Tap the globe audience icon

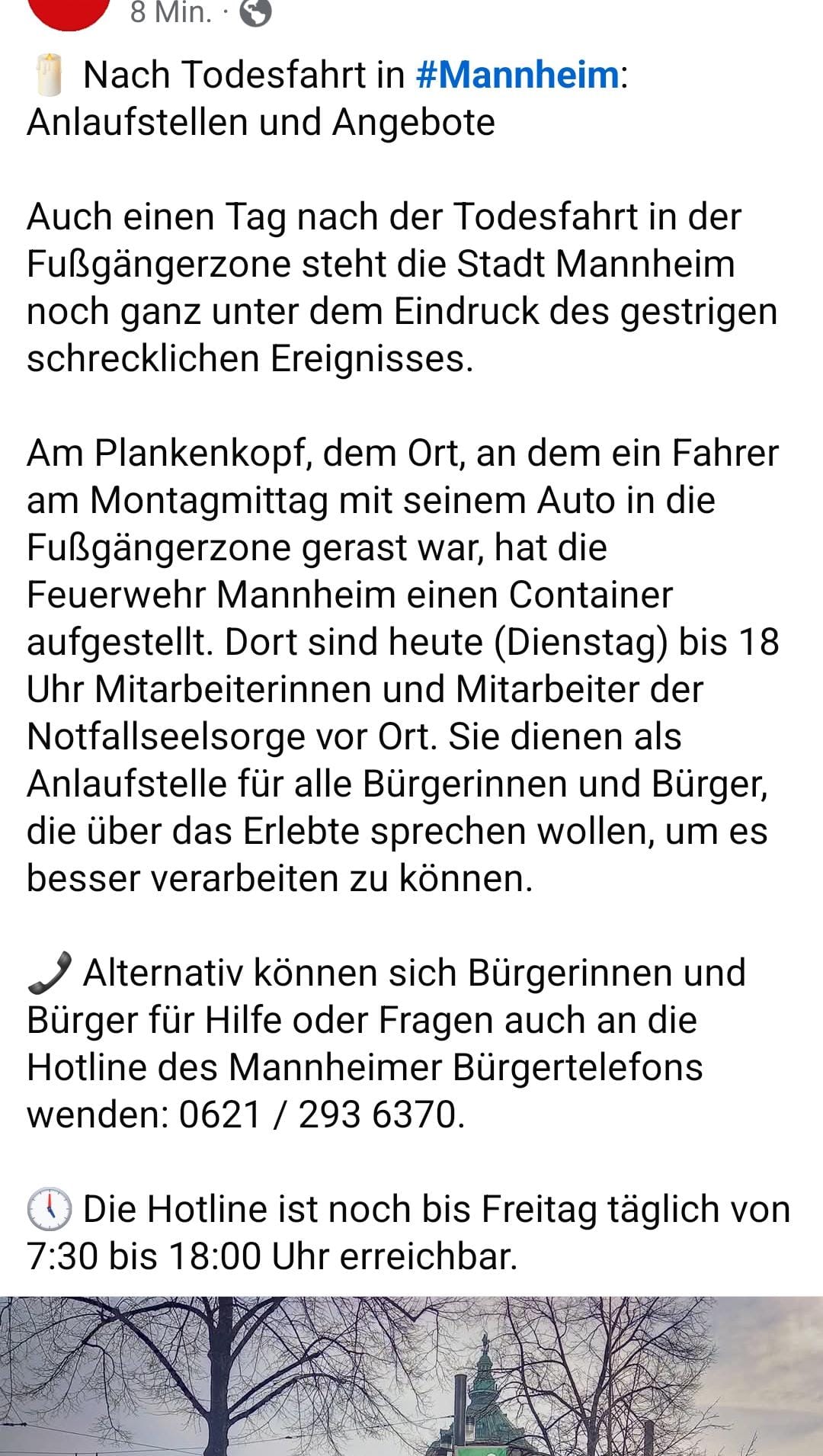(x=255, y=12)
